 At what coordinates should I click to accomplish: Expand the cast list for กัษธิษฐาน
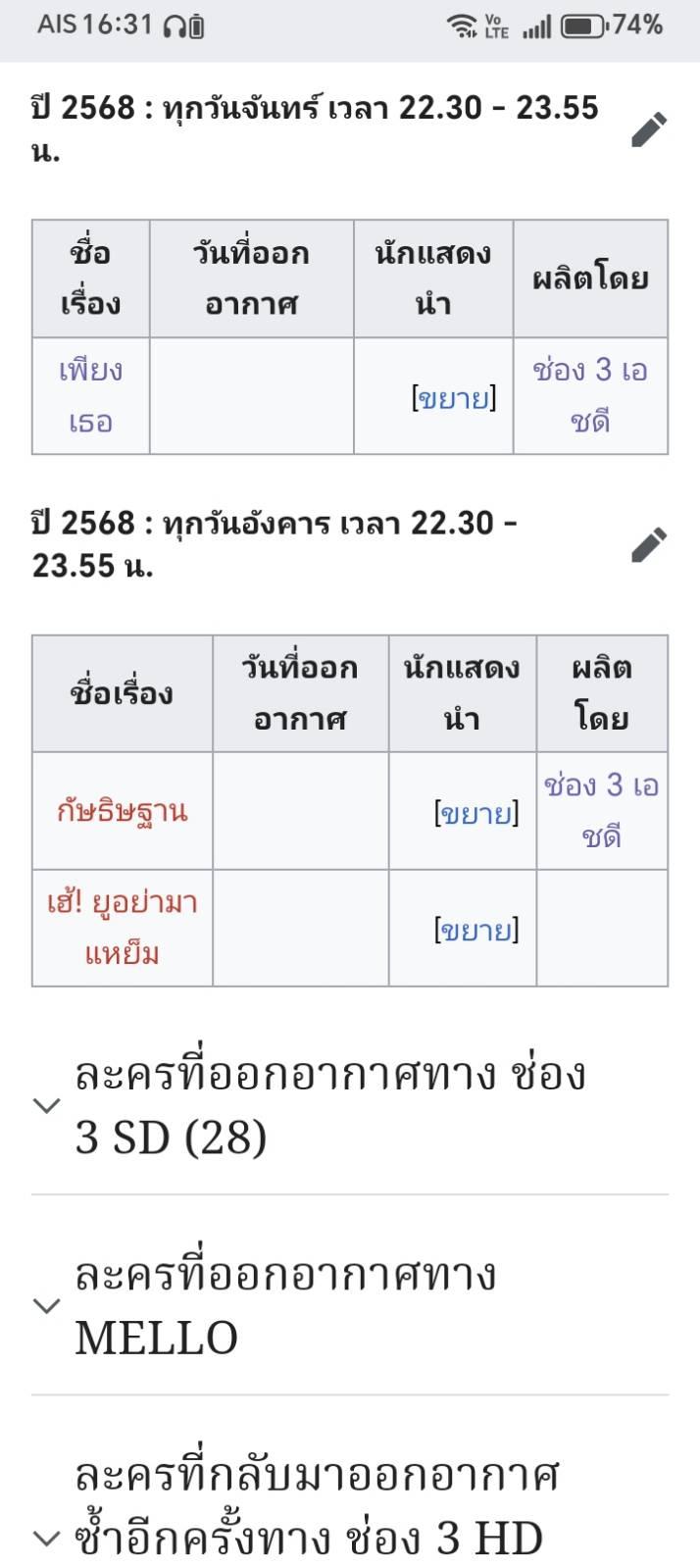[476, 813]
